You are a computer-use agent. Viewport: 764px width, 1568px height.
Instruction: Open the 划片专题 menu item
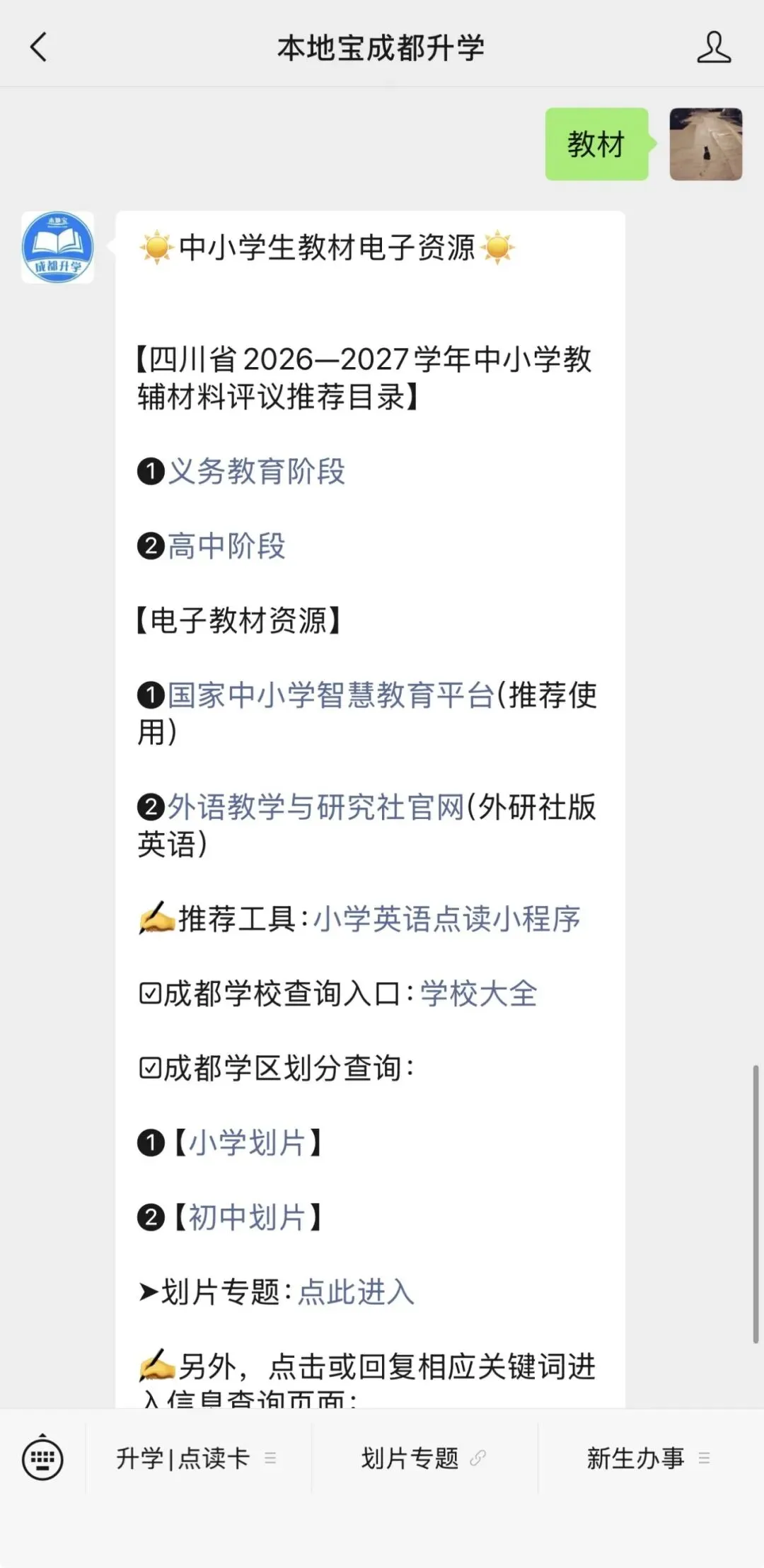point(424,1458)
